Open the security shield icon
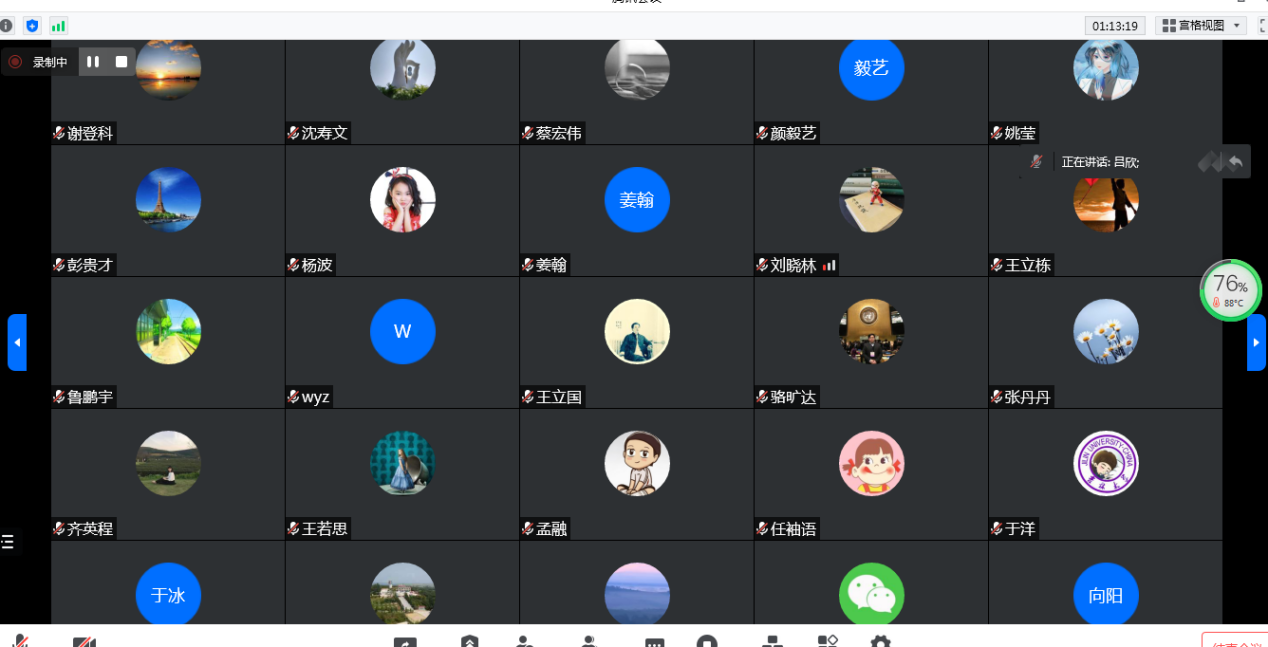 pos(32,26)
